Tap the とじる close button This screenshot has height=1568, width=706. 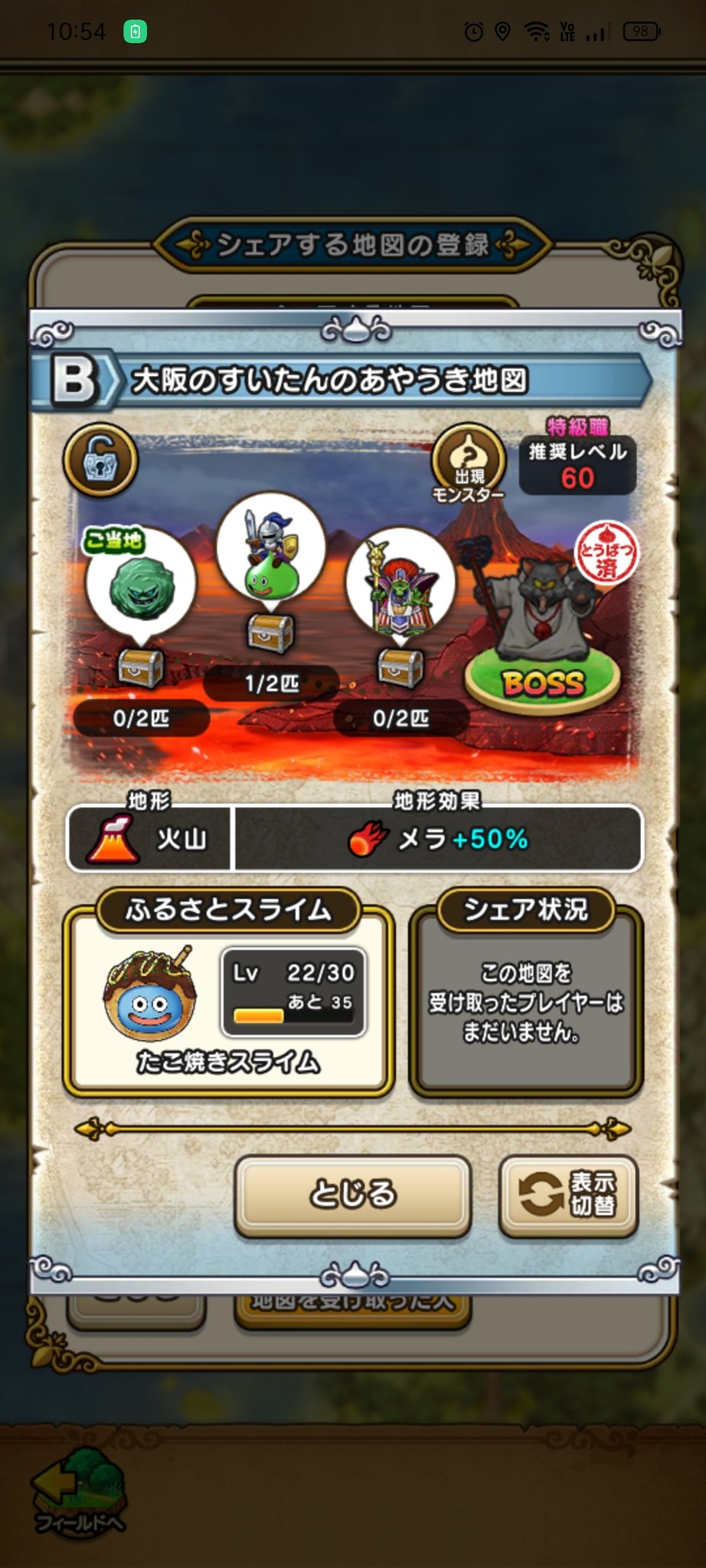(352, 1195)
